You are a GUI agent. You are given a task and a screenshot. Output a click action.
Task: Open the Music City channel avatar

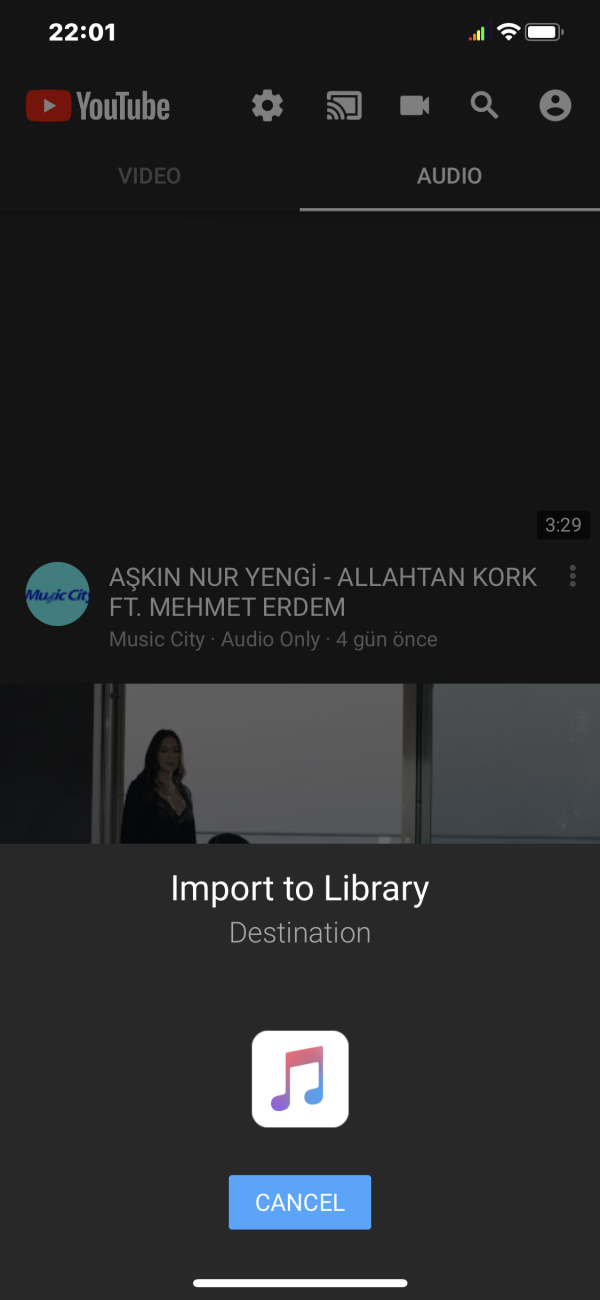tap(57, 594)
